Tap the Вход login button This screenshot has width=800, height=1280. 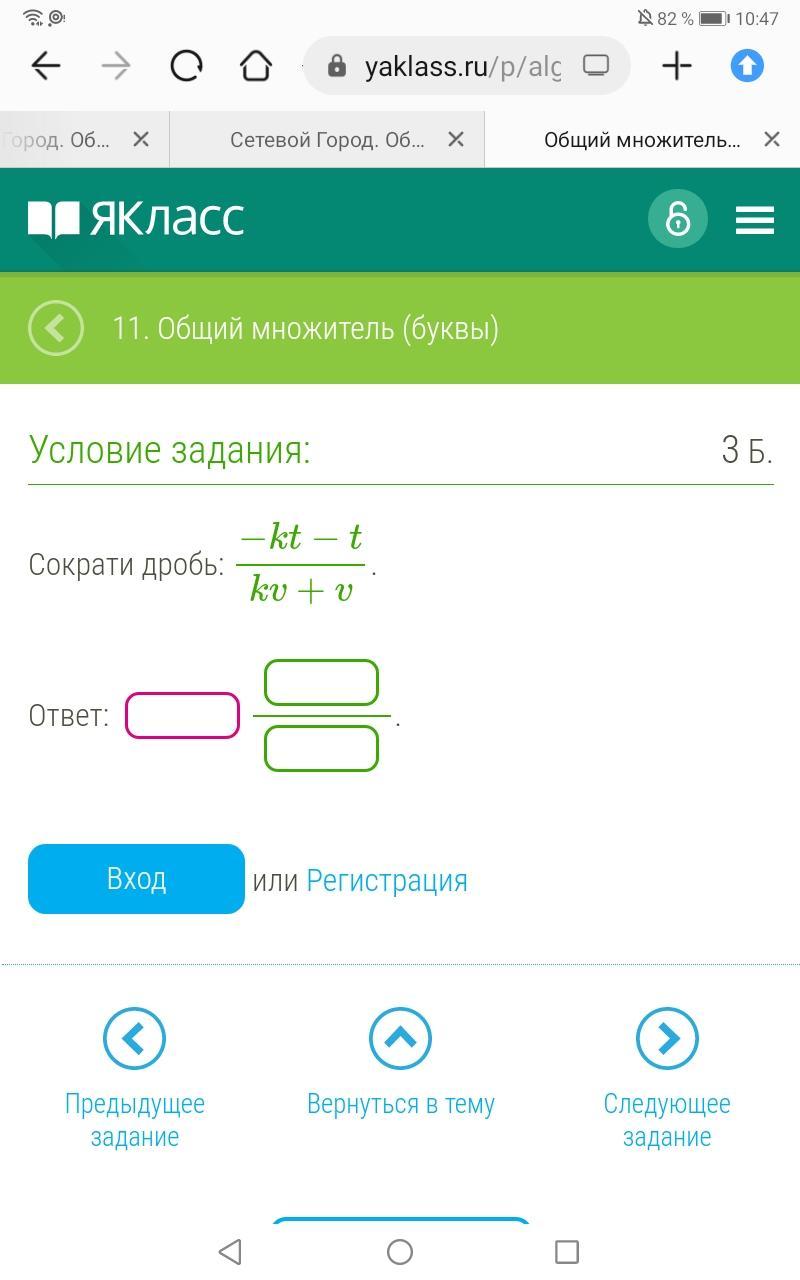click(x=136, y=879)
